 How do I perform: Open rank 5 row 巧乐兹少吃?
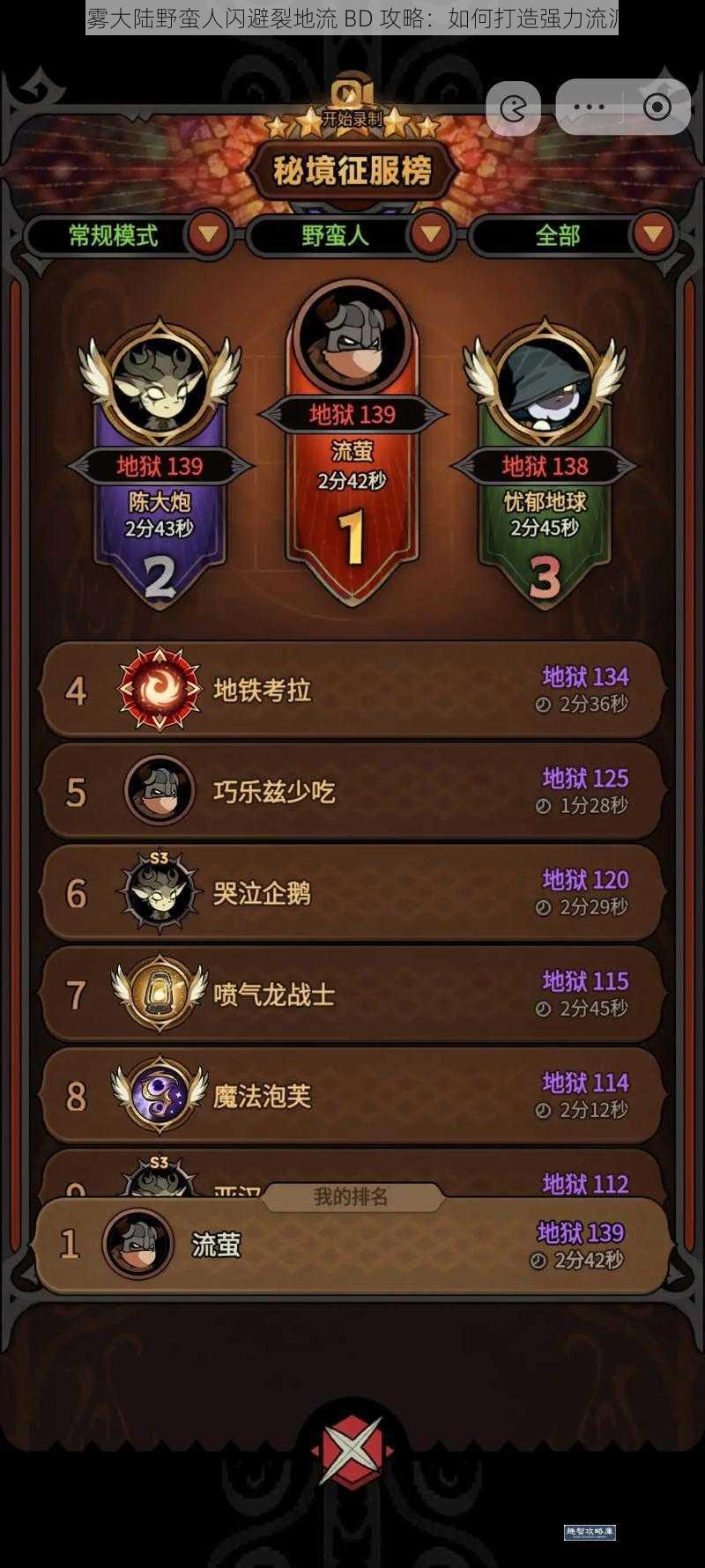(x=352, y=791)
